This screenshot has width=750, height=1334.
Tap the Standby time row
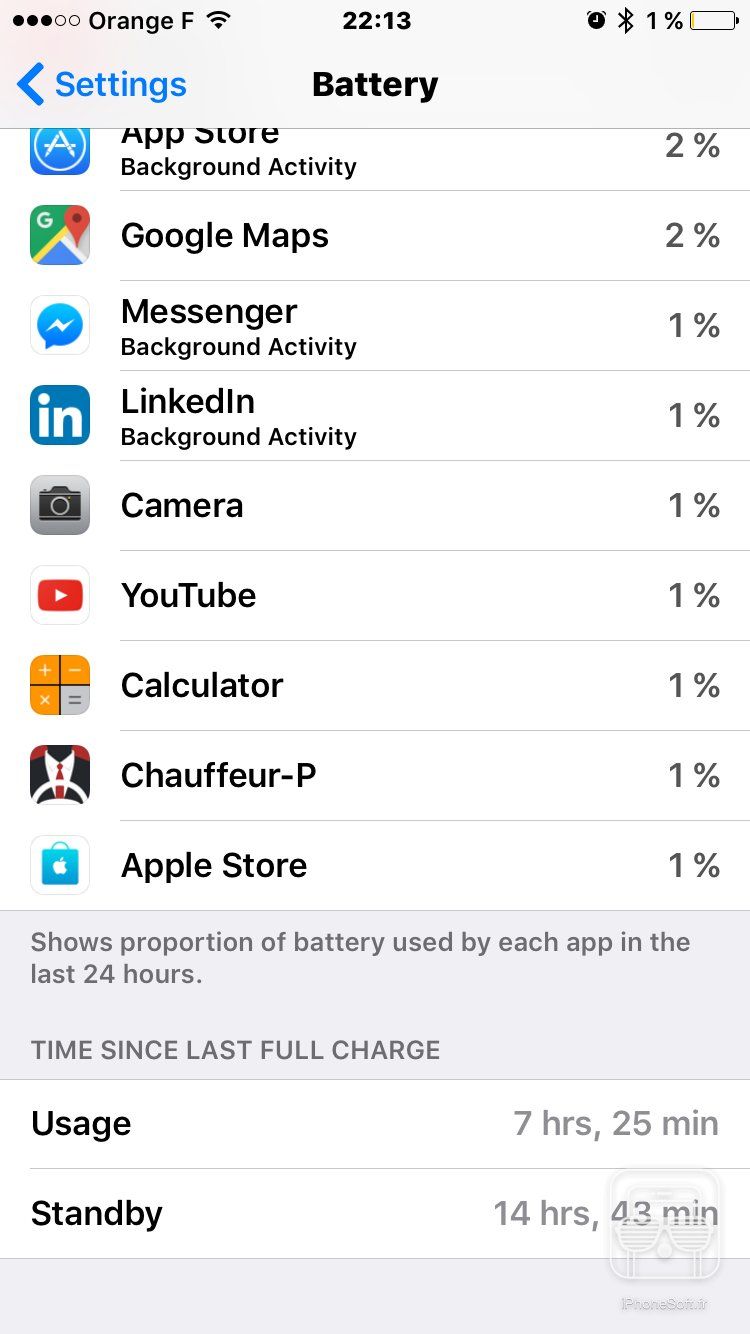375,1213
